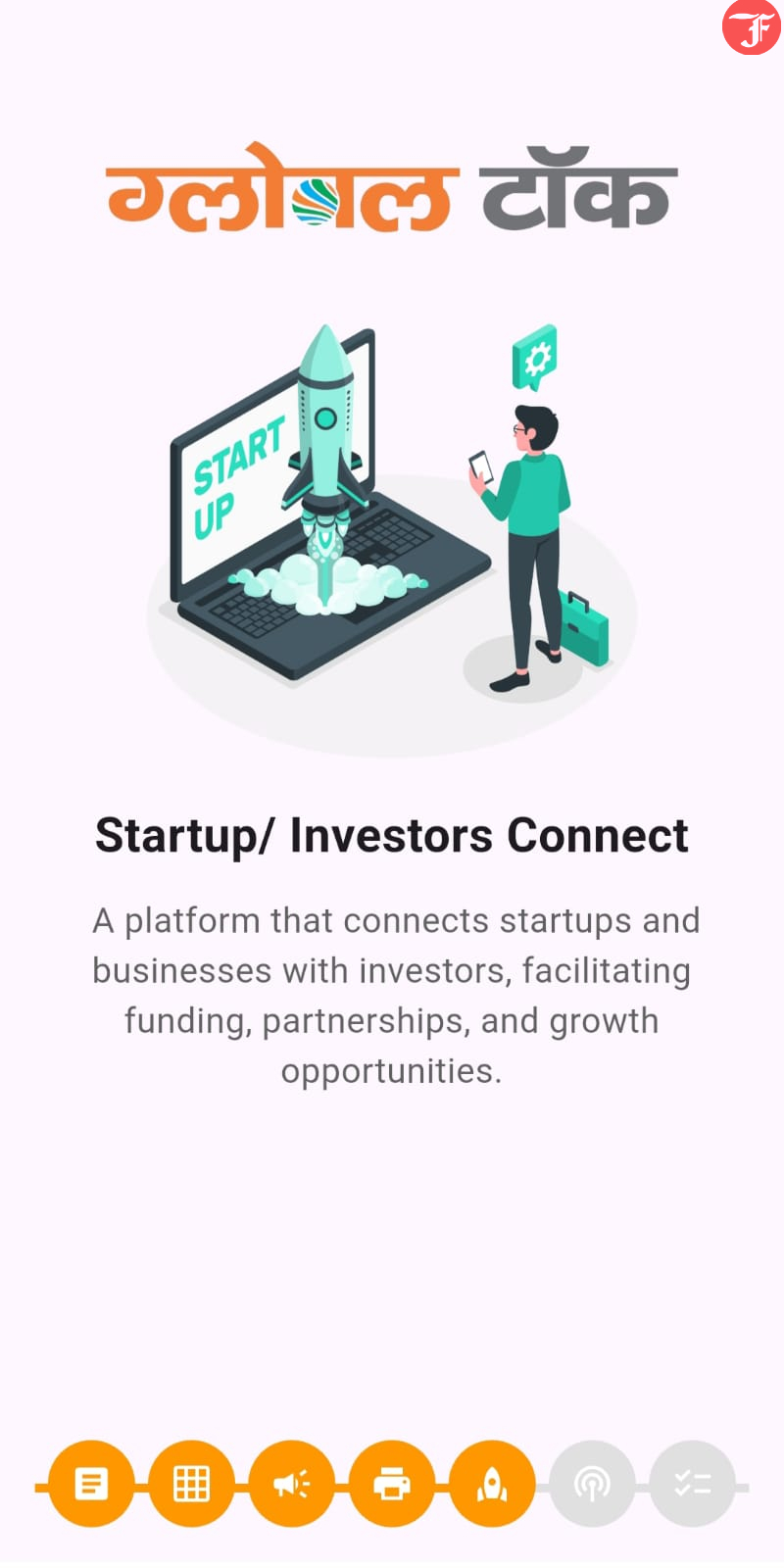Select the grid icon step
784x1568 pixels.
coord(191,1484)
